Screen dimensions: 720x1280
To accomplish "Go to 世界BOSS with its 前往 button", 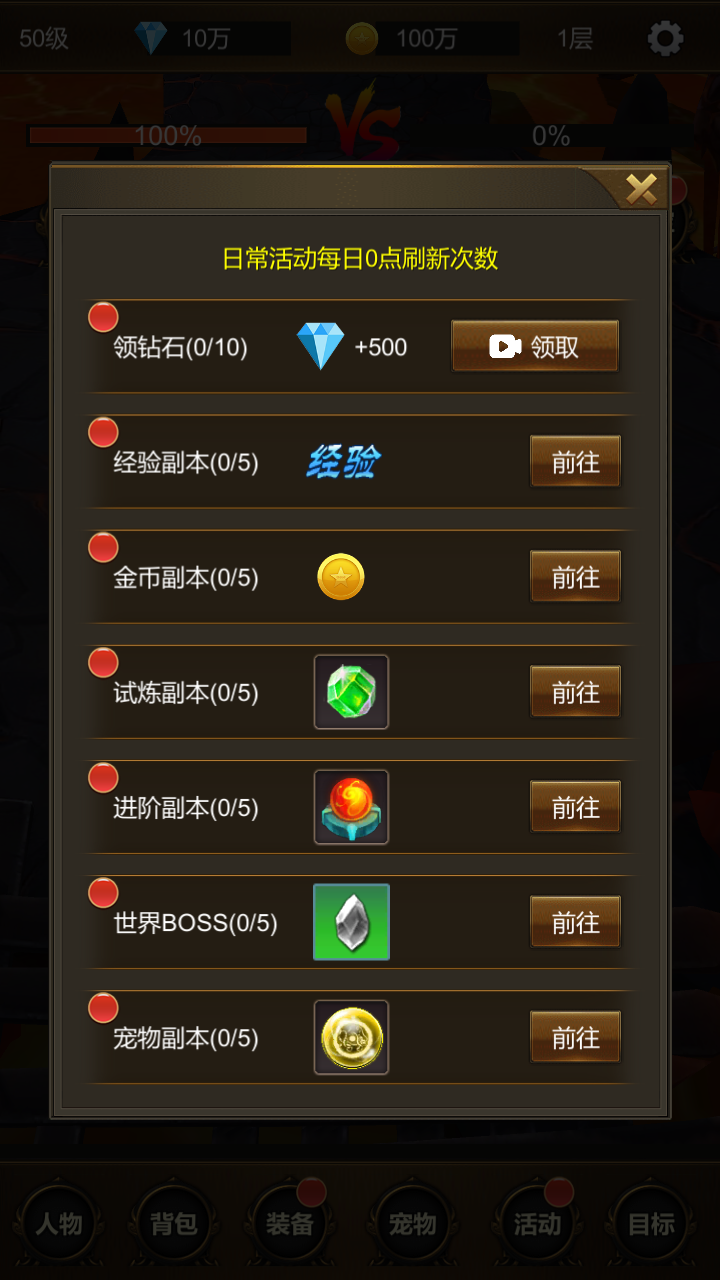I will [575, 922].
